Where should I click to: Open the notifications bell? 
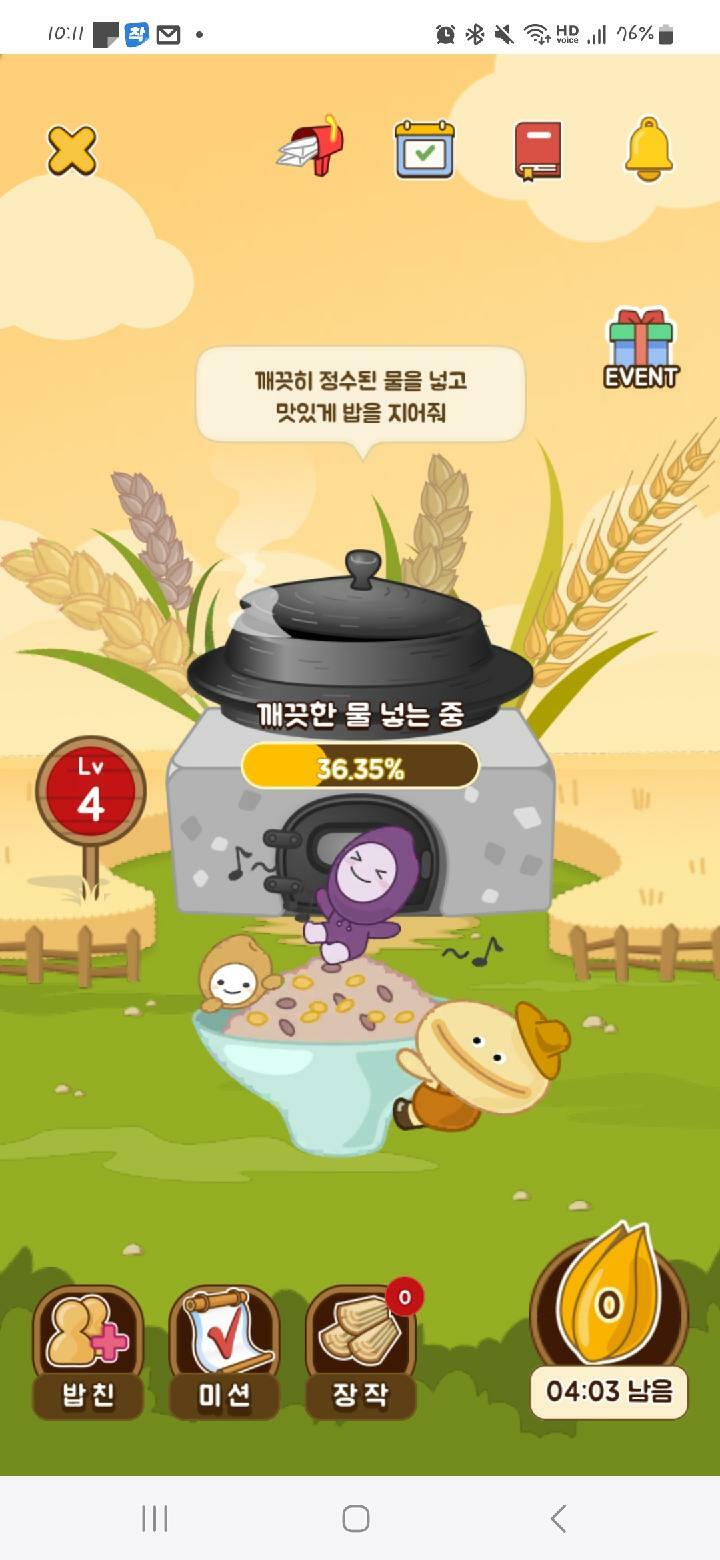coord(649,149)
